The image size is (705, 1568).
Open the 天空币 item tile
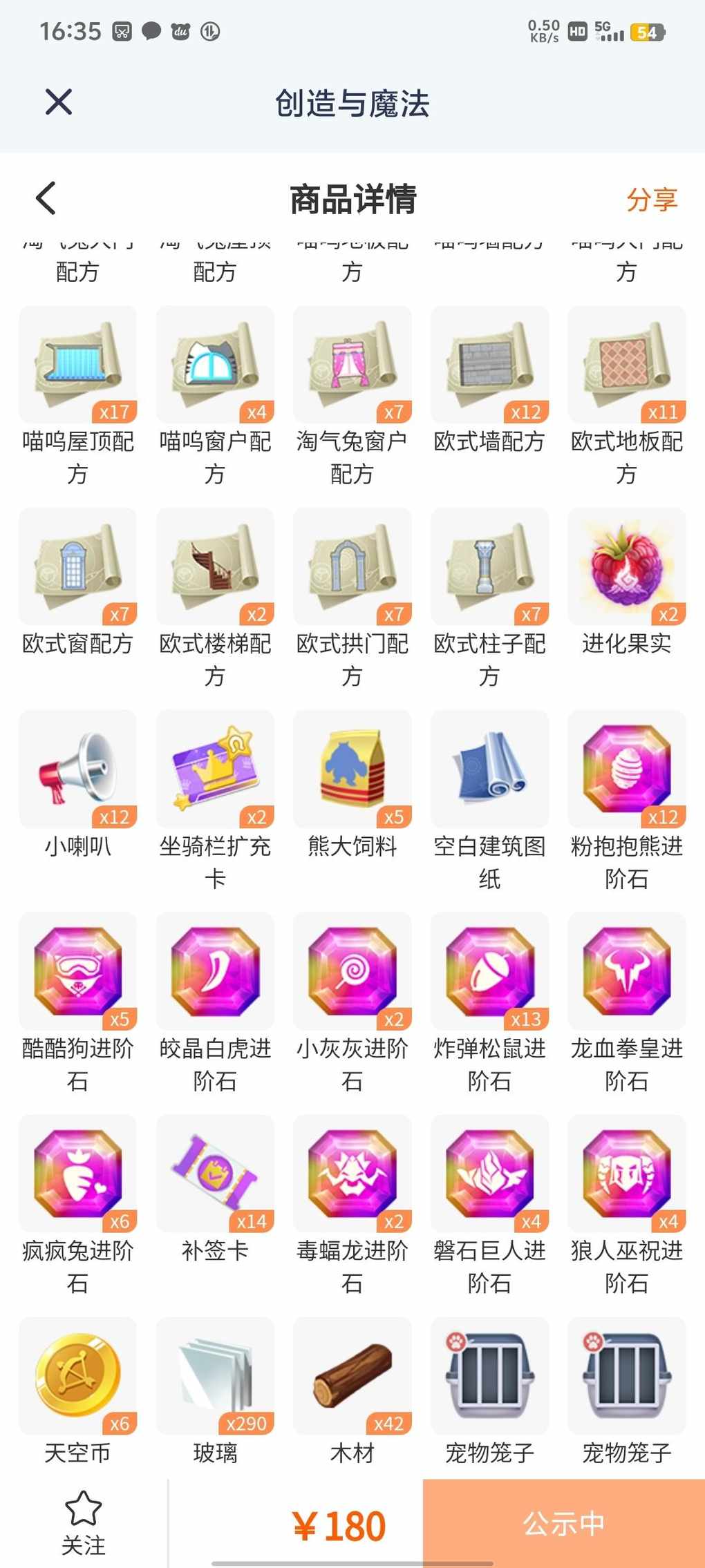pos(78,1392)
